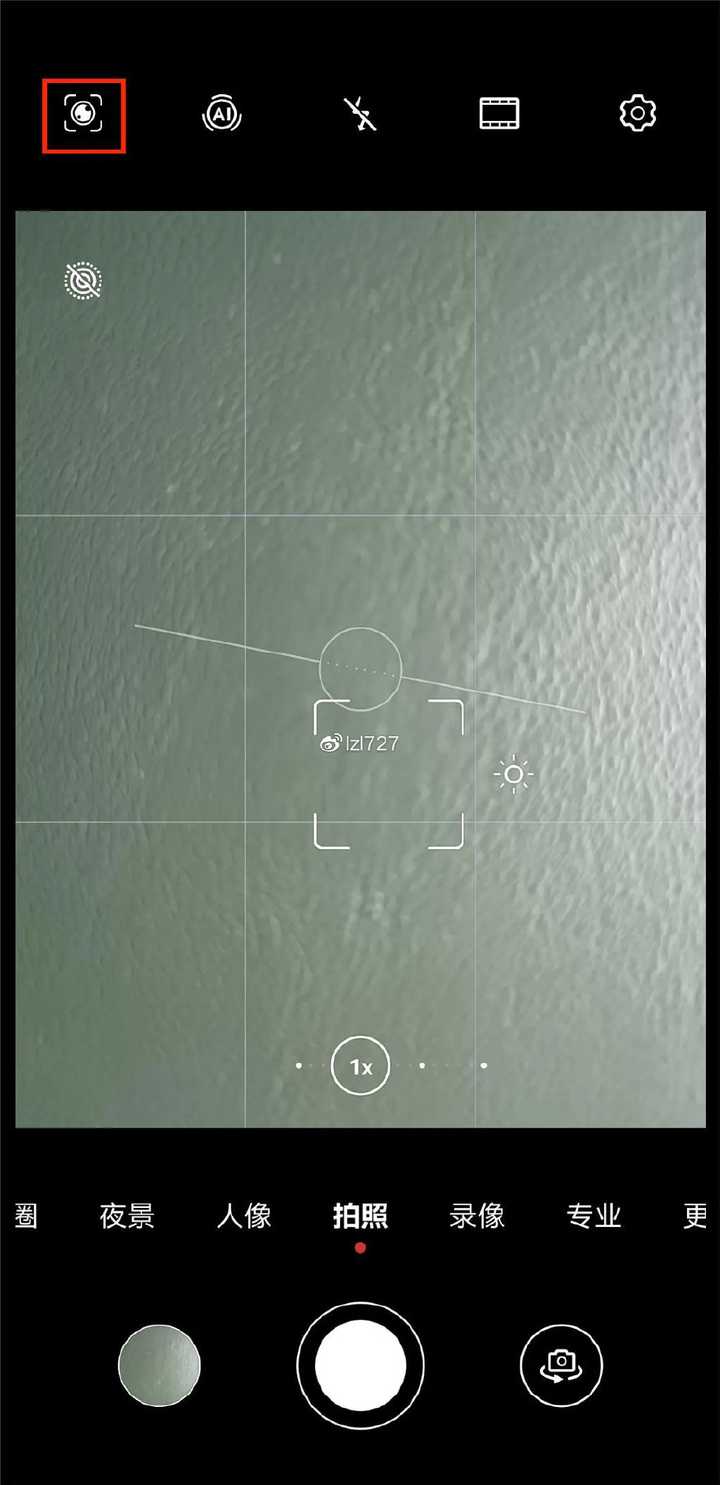Open camera settings gear
Viewport: 720px width, 1485px height.
637,113
